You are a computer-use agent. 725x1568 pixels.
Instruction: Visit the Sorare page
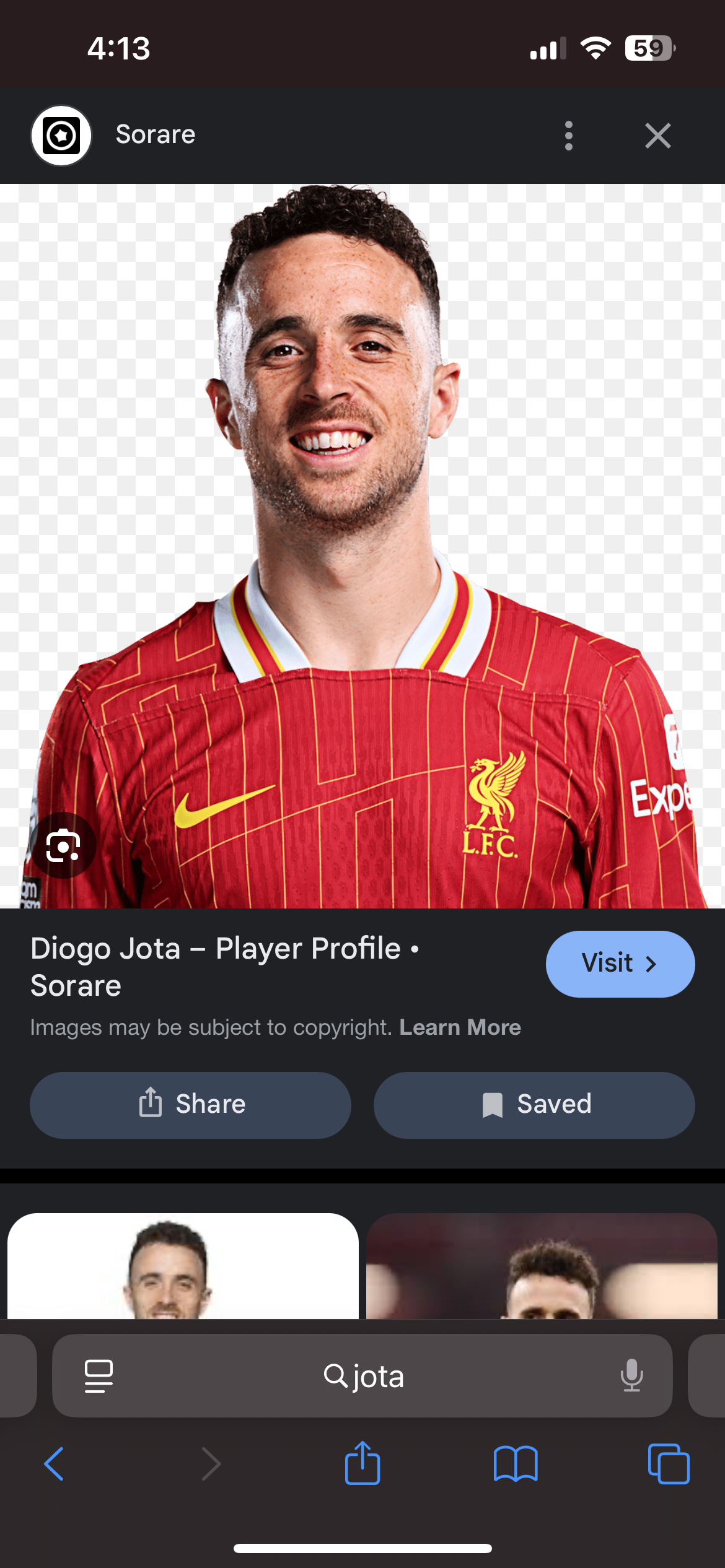620,964
